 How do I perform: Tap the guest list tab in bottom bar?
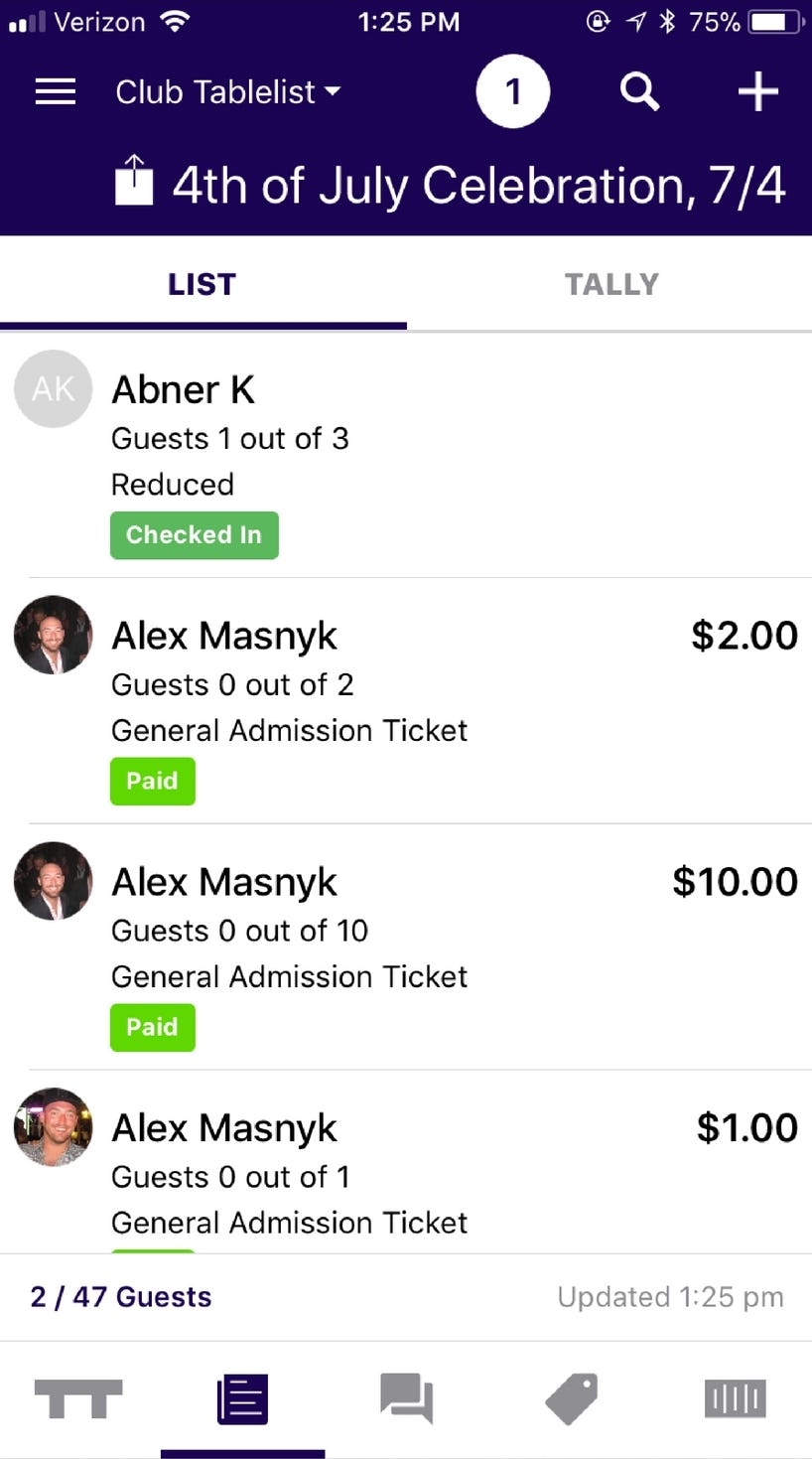[x=242, y=1398]
